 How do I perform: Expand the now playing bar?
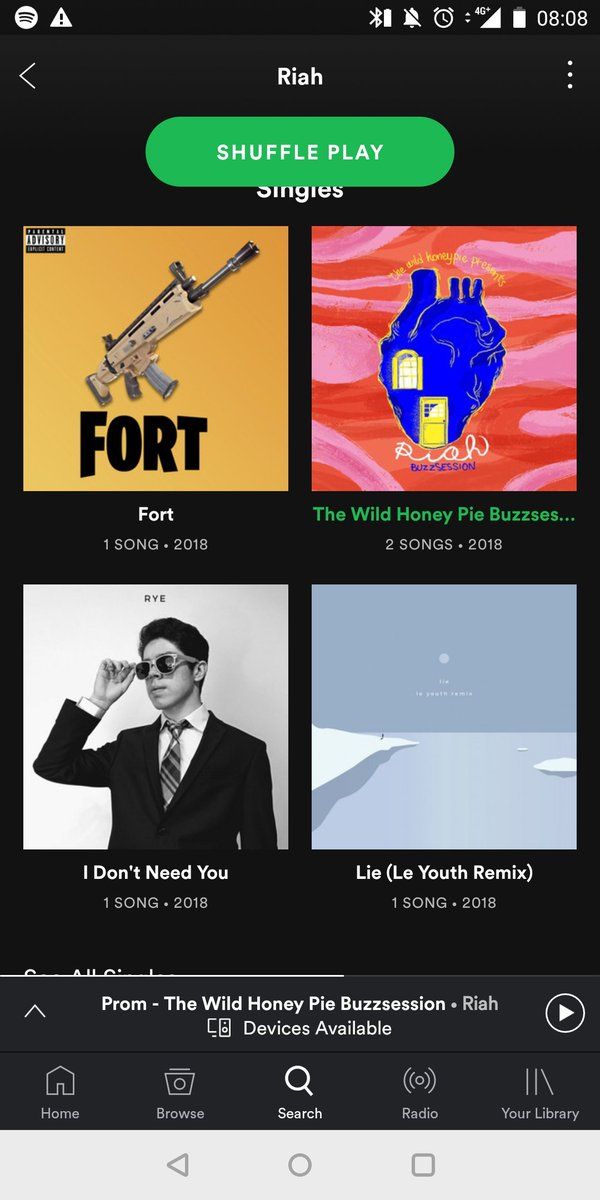pos(35,1012)
